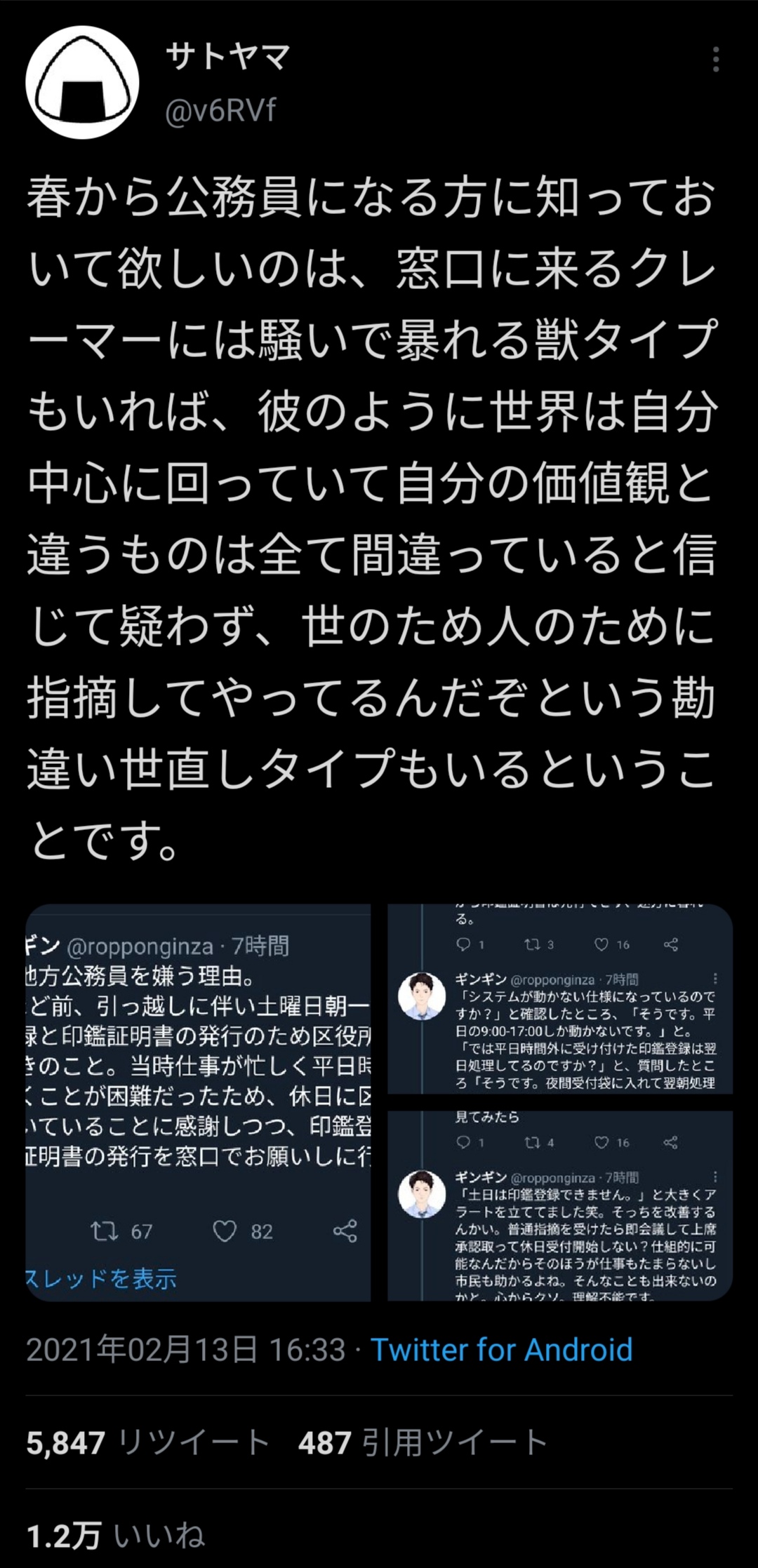Image resolution: width=758 pixels, height=1568 pixels.
Task: Open the Twitter for Android source link
Action: tap(501, 1349)
